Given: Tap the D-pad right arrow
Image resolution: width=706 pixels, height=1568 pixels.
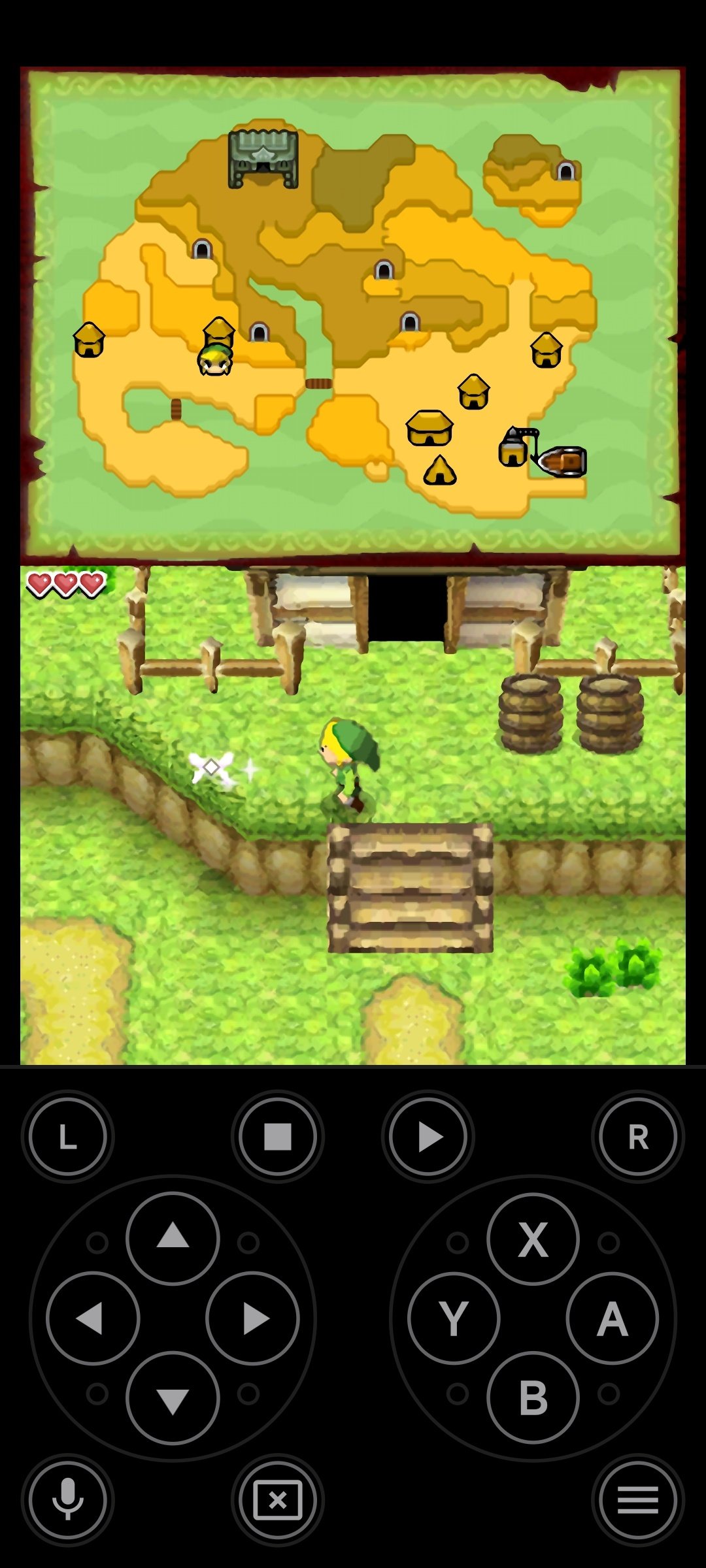Looking at the screenshot, I should pos(252,1318).
